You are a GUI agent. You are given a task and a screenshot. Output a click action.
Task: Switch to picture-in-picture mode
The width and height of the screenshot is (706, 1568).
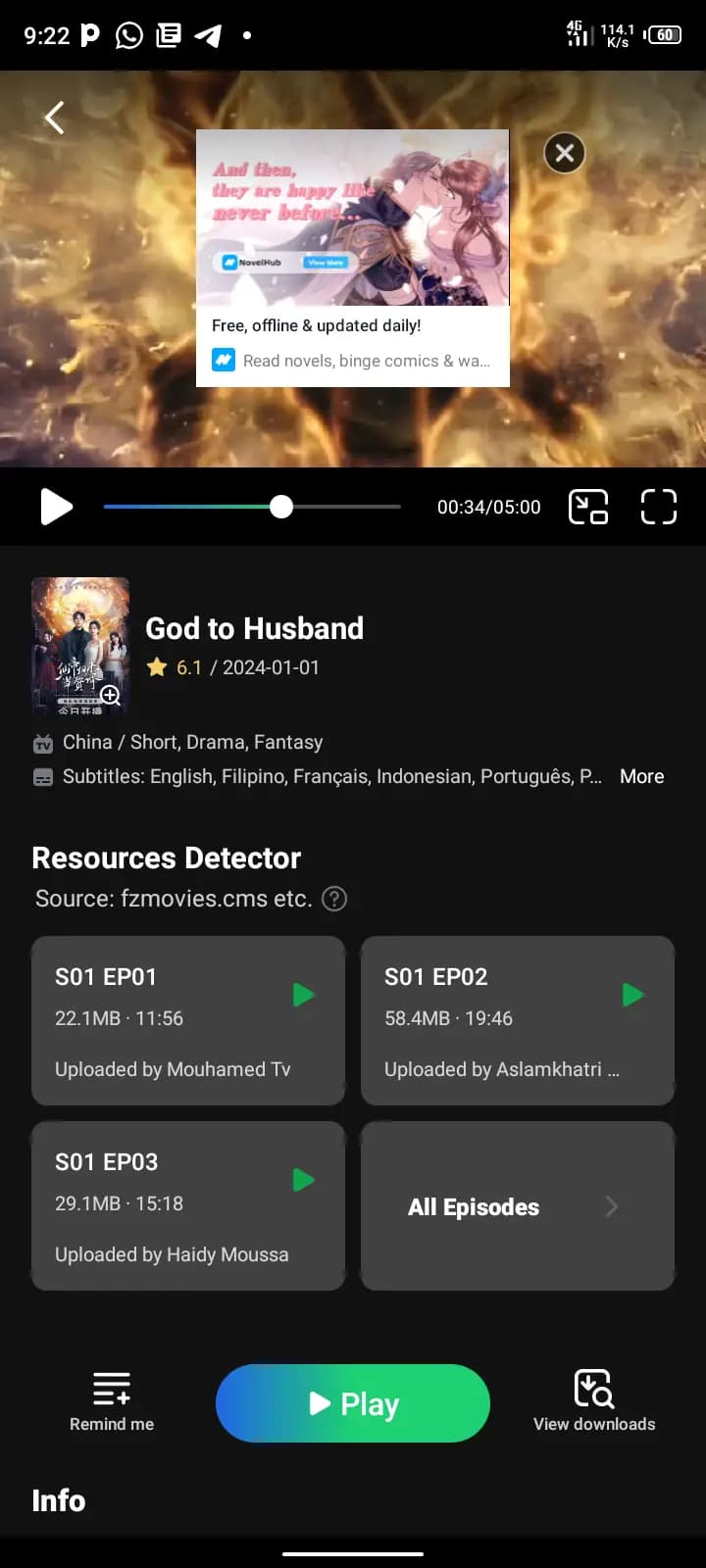coord(588,507)
